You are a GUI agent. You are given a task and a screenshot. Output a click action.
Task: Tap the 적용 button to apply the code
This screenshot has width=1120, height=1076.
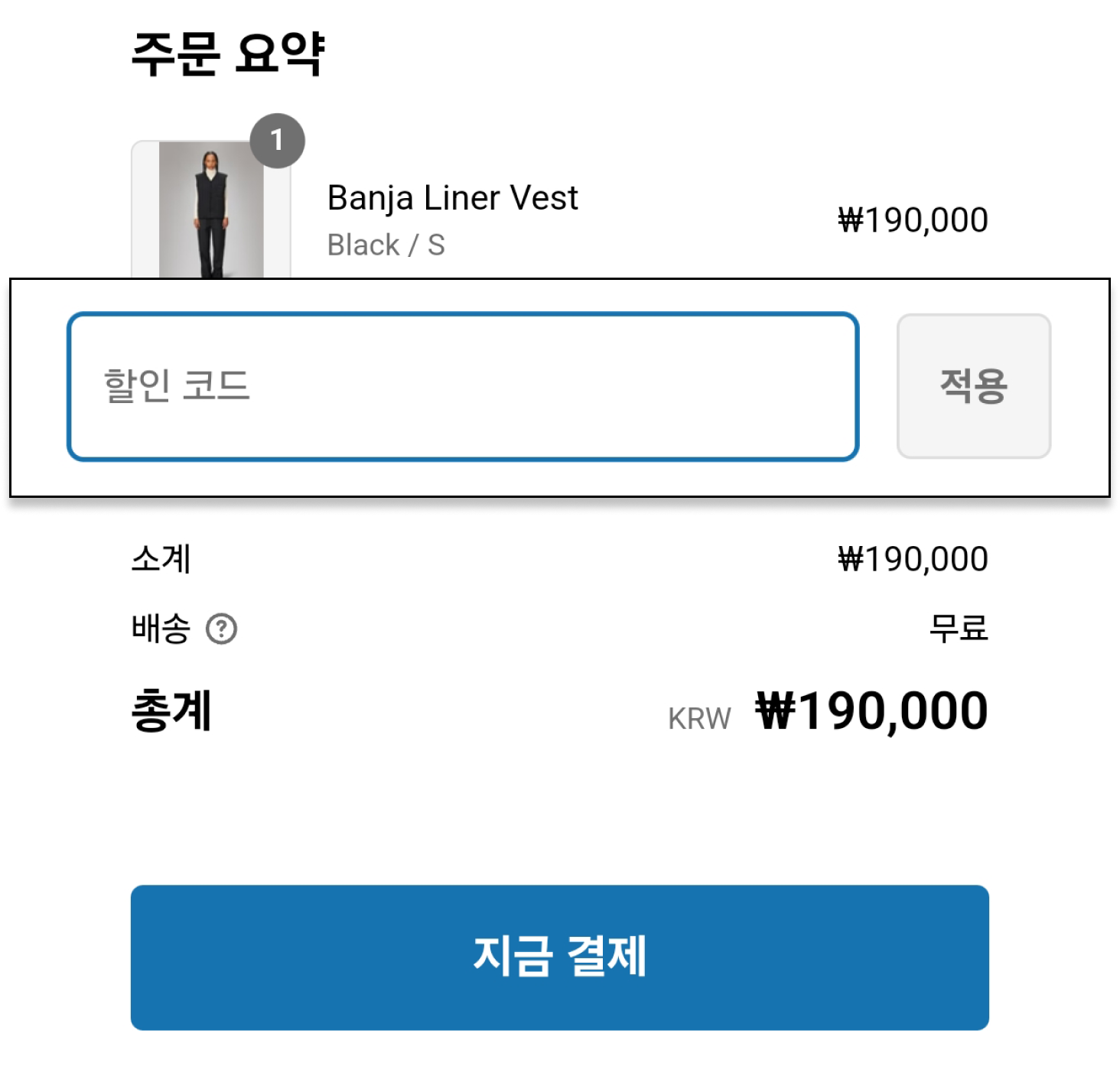coord(973,386)
